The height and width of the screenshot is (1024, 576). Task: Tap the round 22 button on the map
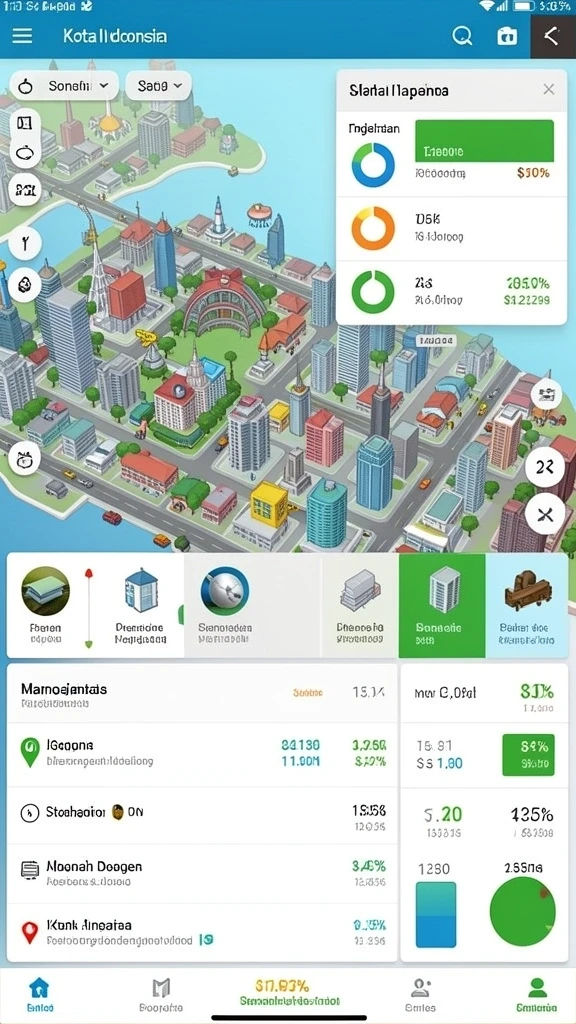(x=545, y=467)
